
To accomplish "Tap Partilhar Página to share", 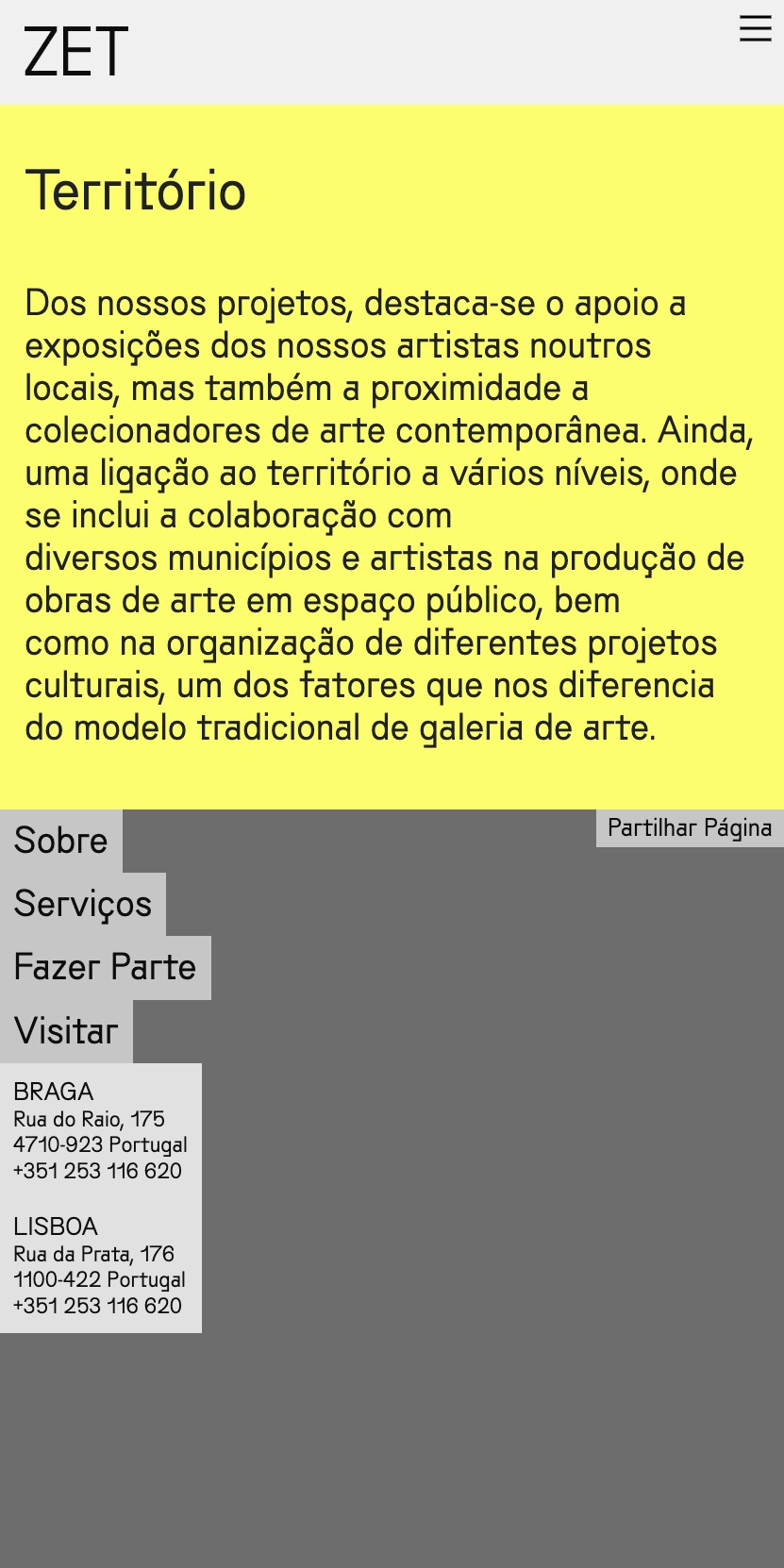I will pos(690,828).
